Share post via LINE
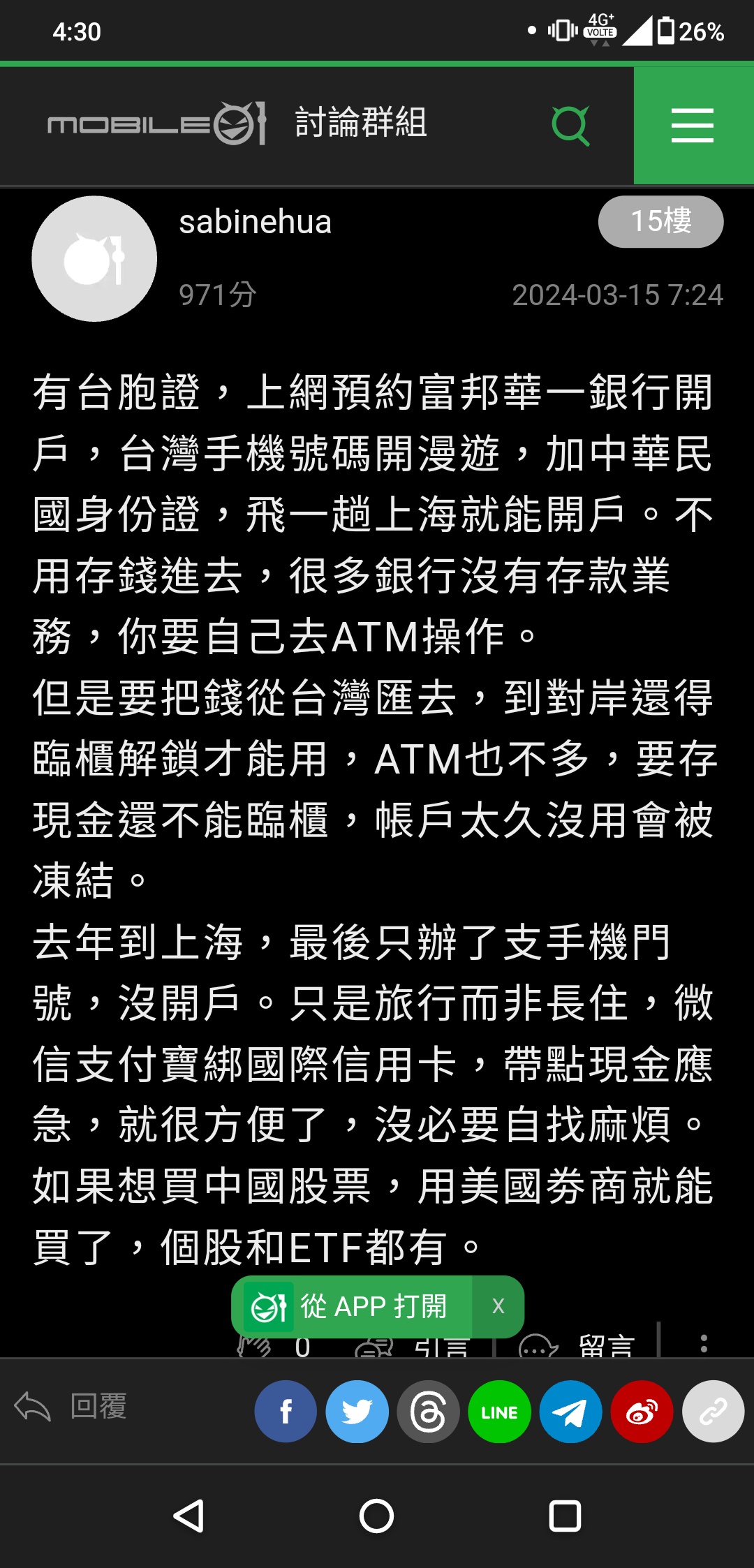This screenshot has height=1568, width=754. click(x=499, y=1412)
